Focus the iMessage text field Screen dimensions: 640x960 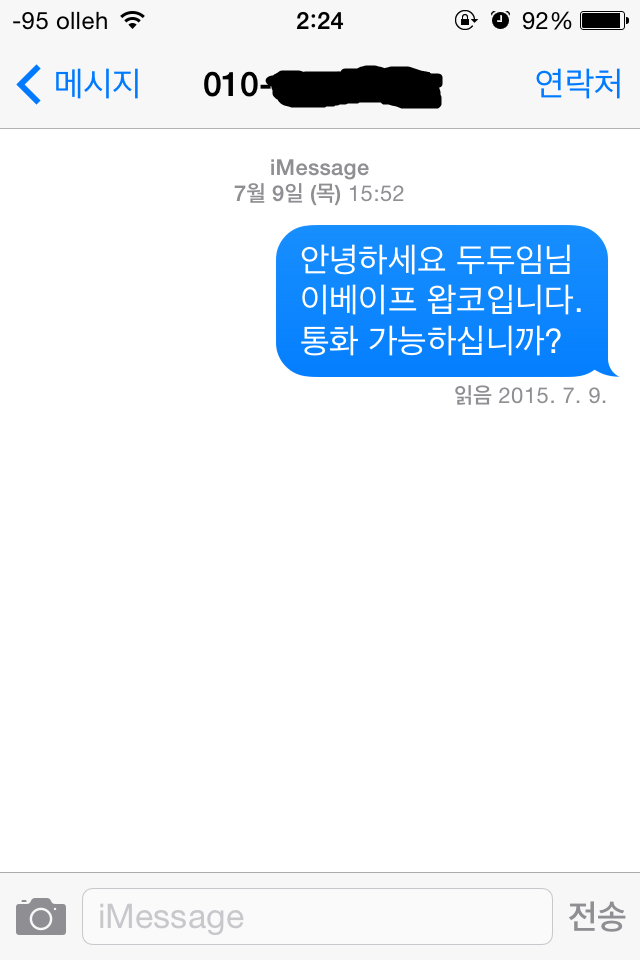[316, 916]
